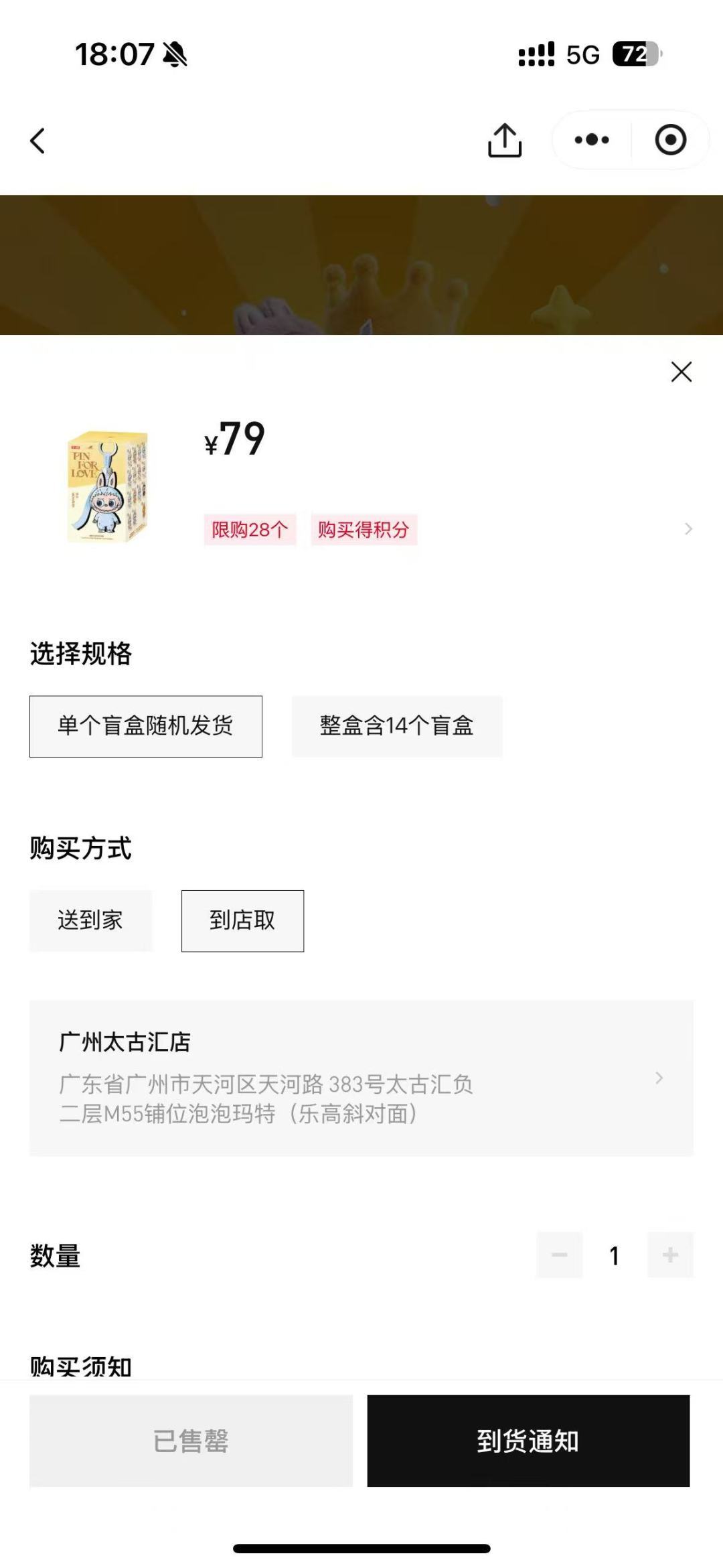Go back using the top-left arrow

coord(38,141)
